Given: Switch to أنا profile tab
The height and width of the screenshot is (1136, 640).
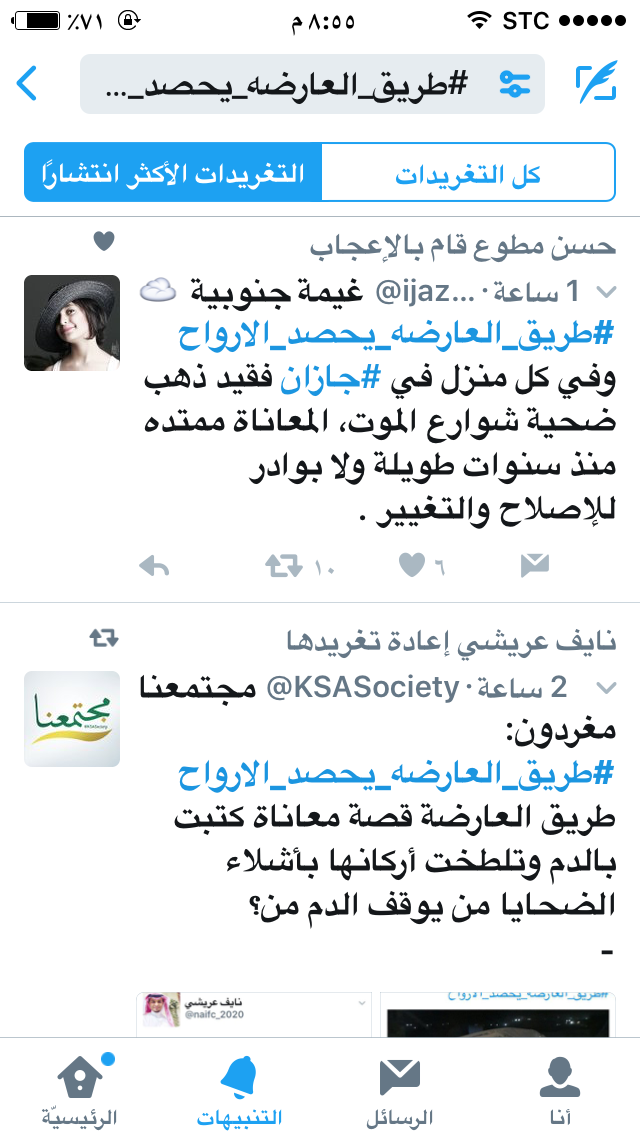Looking at the screenshot, I should pyautogui.click(x=560, y=1090).
